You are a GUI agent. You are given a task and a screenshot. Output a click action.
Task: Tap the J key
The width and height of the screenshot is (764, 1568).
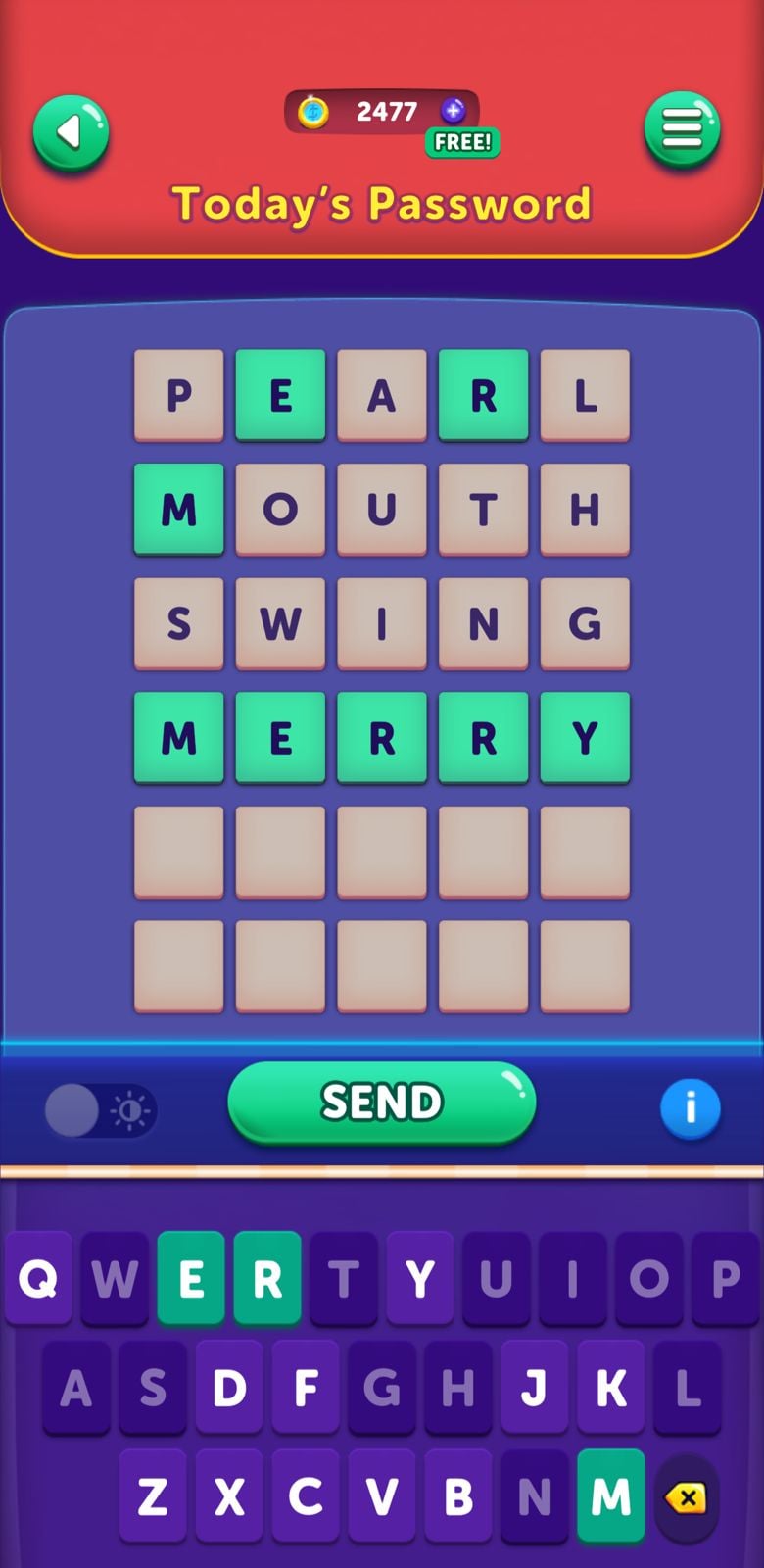click(x=535, y=1387)
